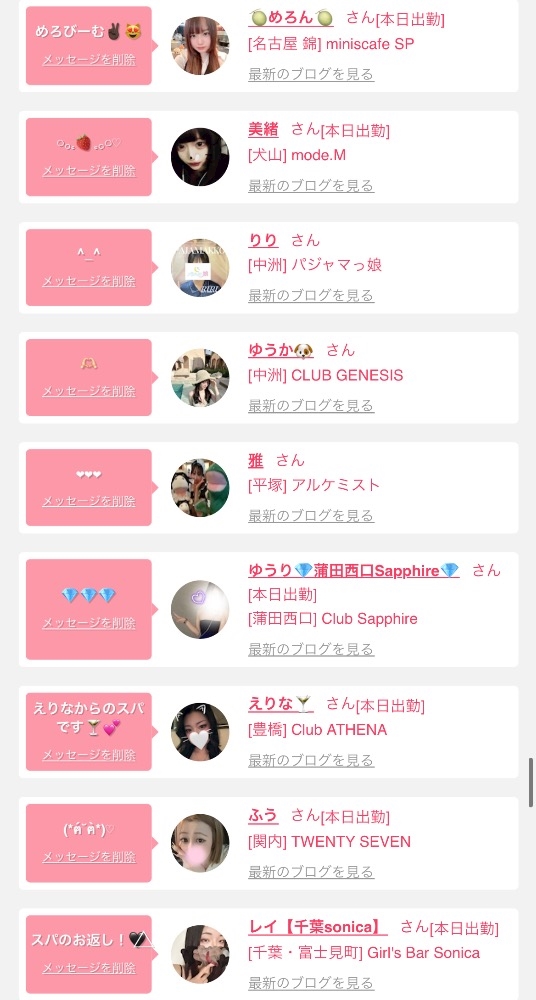Tap ゆうか's profile photo
The height and width of the screenshot is (1000, 536).
200,378
